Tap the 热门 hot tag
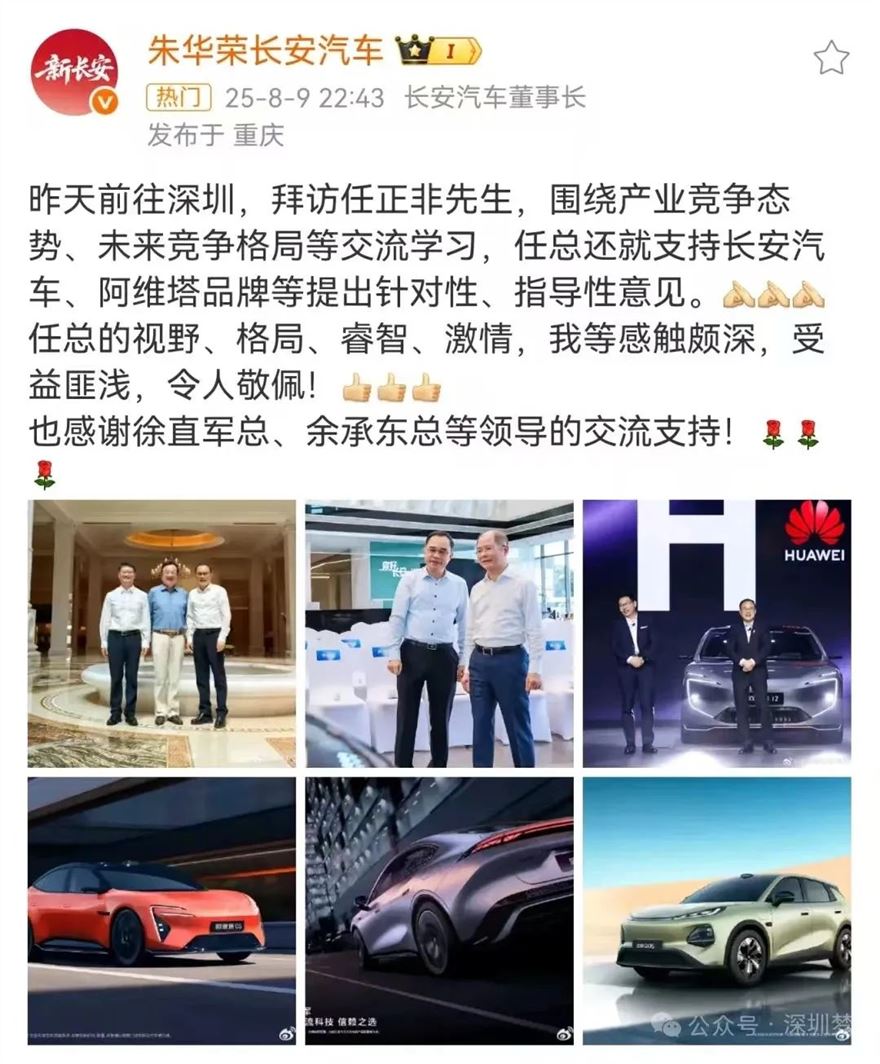 tap(179, 98)
